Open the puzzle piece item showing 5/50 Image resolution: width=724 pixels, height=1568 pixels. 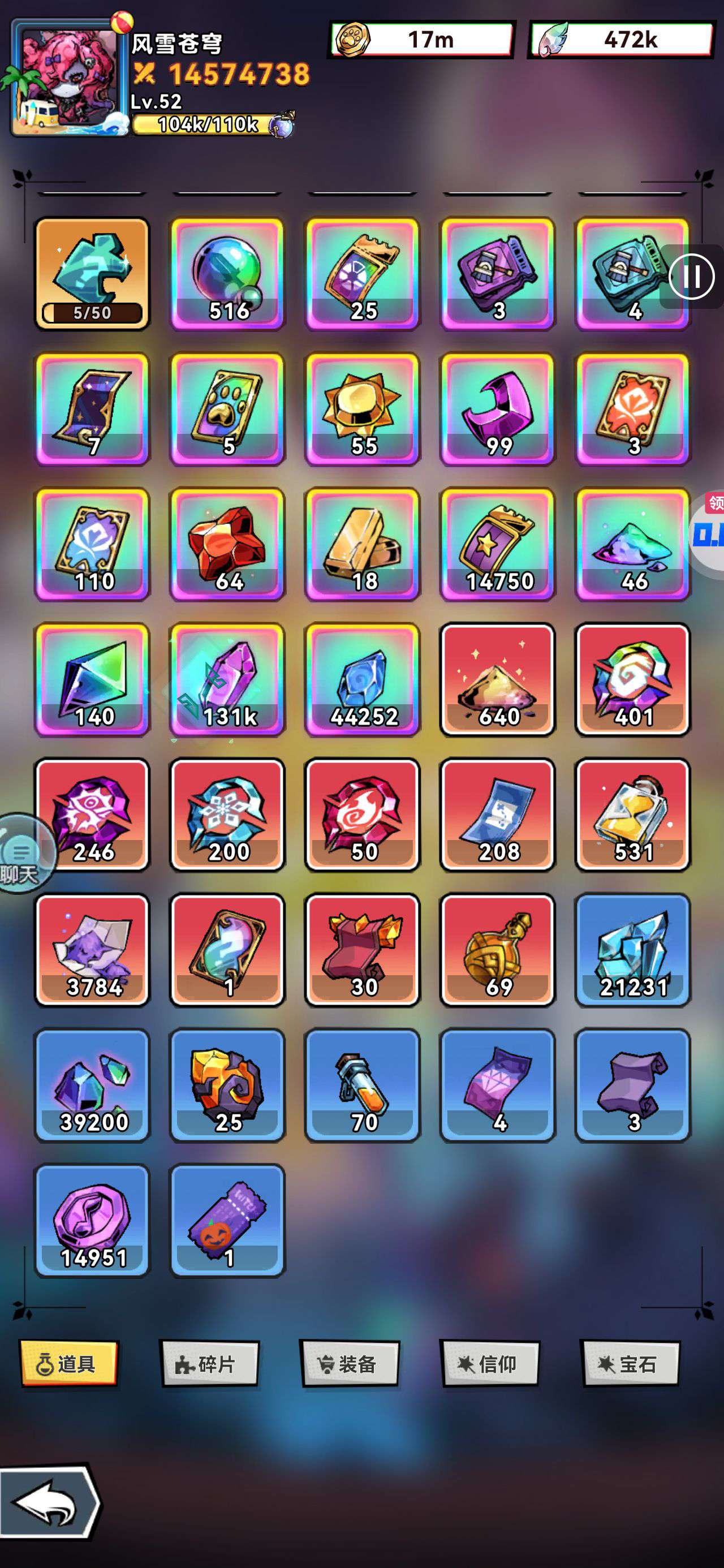tap(92, 274)
